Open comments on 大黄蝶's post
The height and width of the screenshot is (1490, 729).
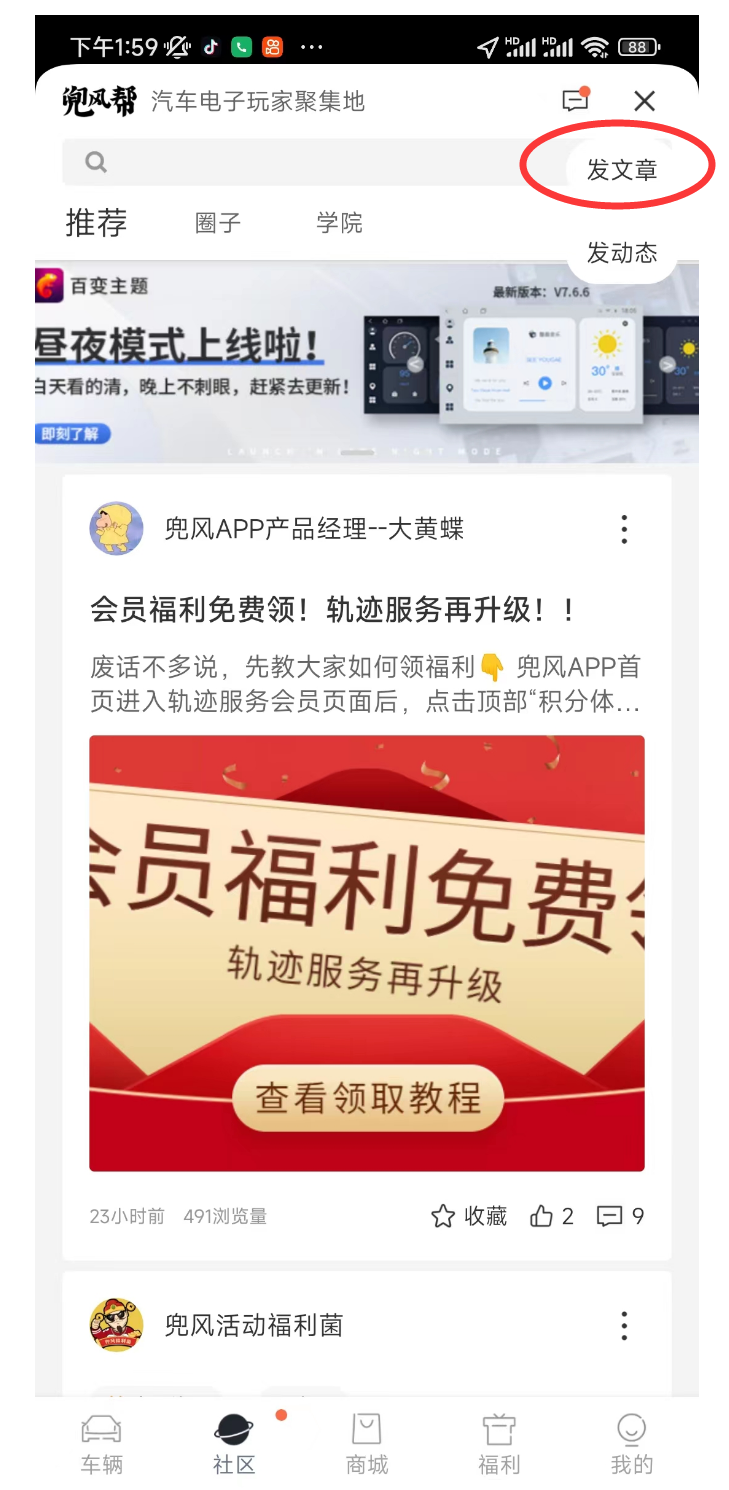(x=620, y=1216)
